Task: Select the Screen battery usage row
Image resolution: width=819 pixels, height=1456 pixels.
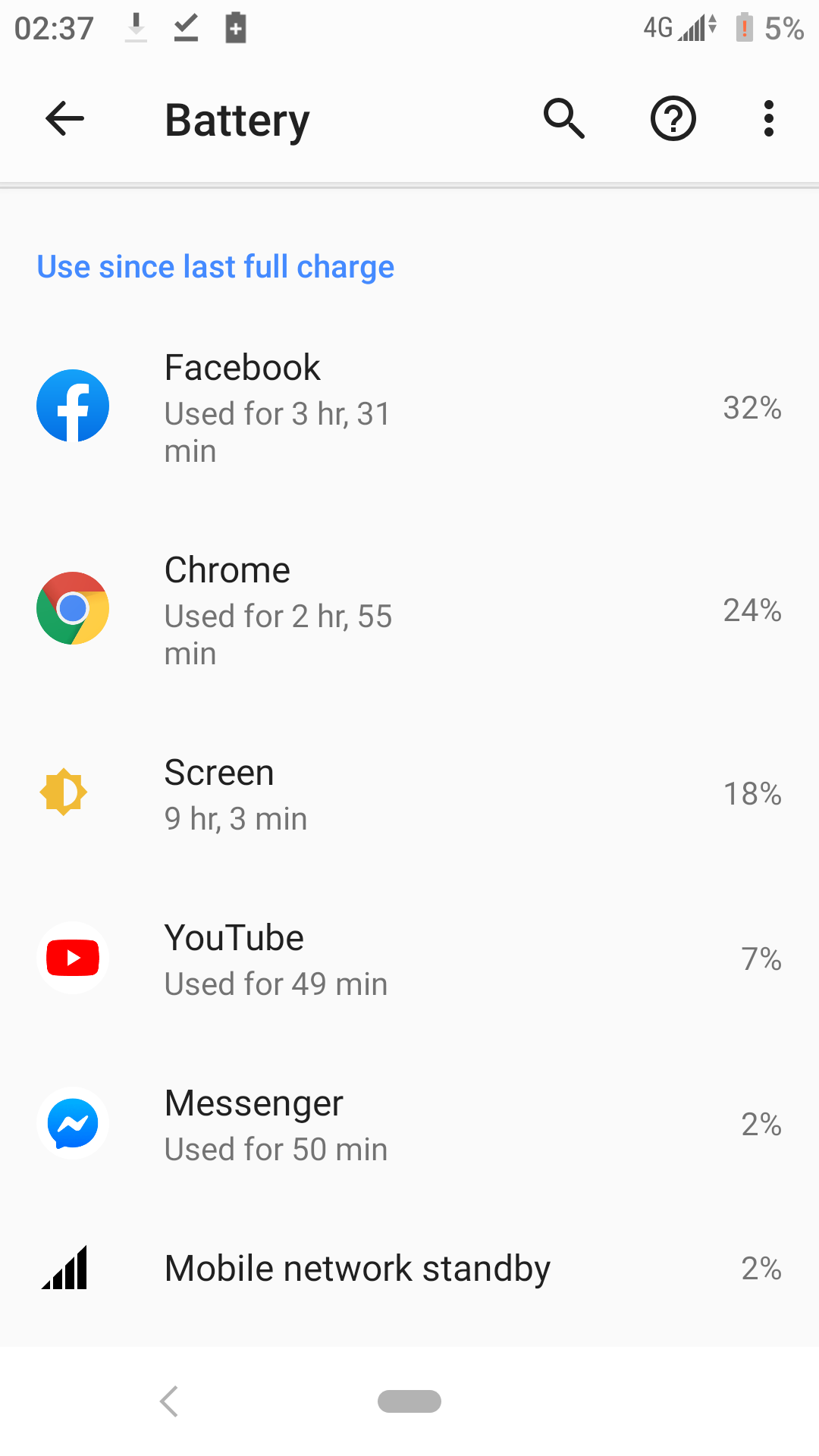Action: (x=409, y=794)
